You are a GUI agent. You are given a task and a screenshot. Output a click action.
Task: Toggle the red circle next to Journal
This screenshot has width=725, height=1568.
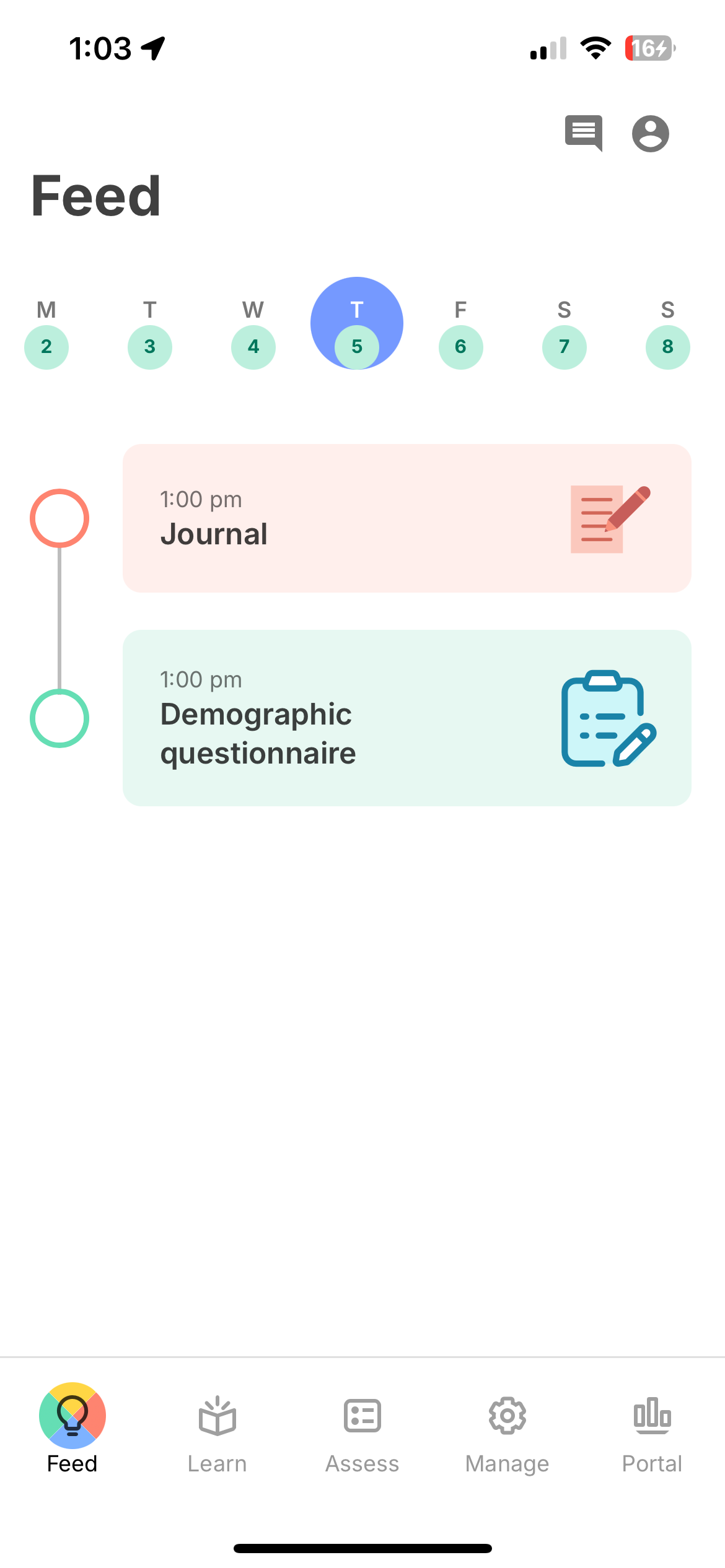click(x=59, y=518)
